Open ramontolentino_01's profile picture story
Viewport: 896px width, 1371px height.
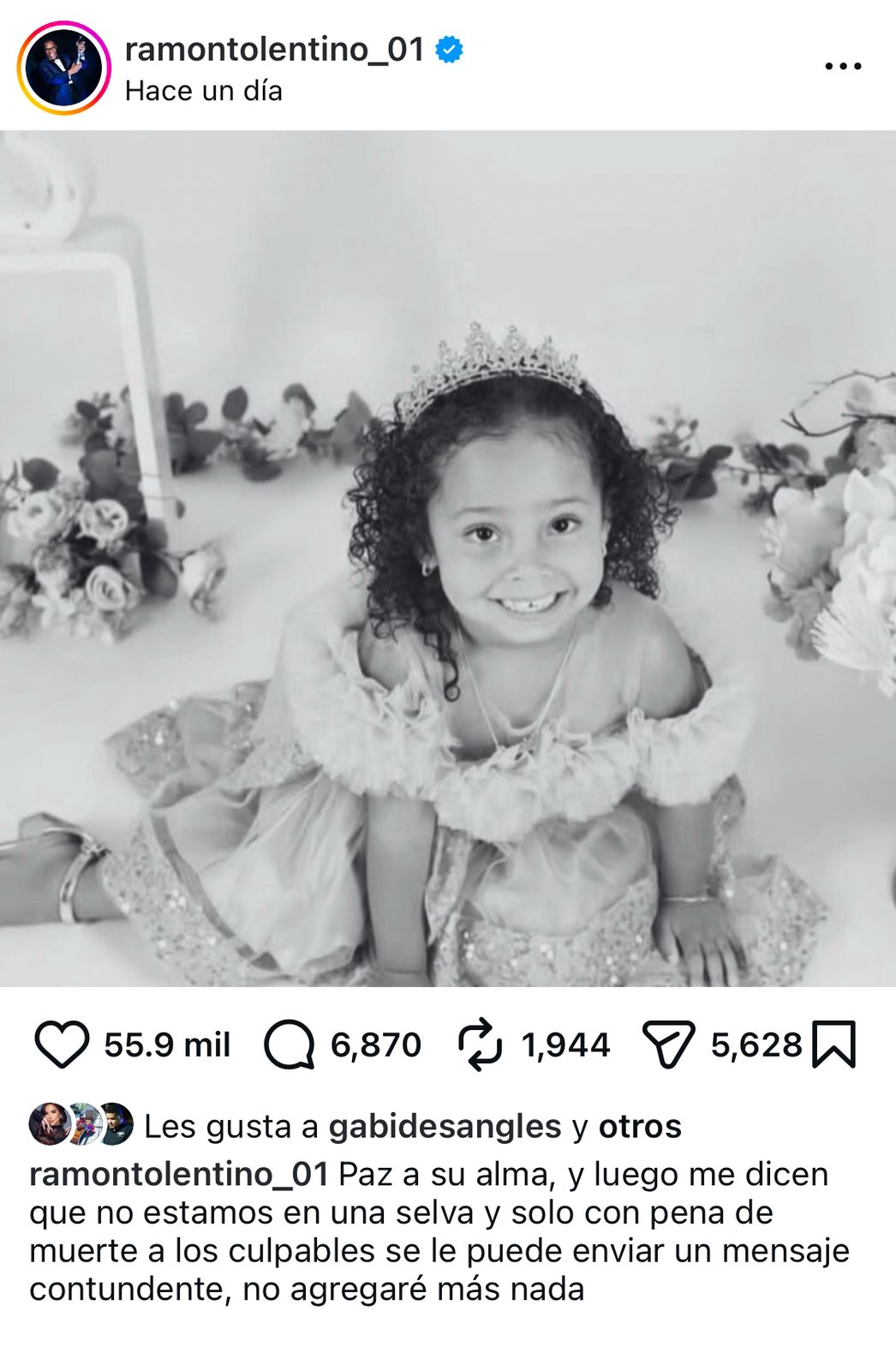pyautogui.click(x=63, y=68)
